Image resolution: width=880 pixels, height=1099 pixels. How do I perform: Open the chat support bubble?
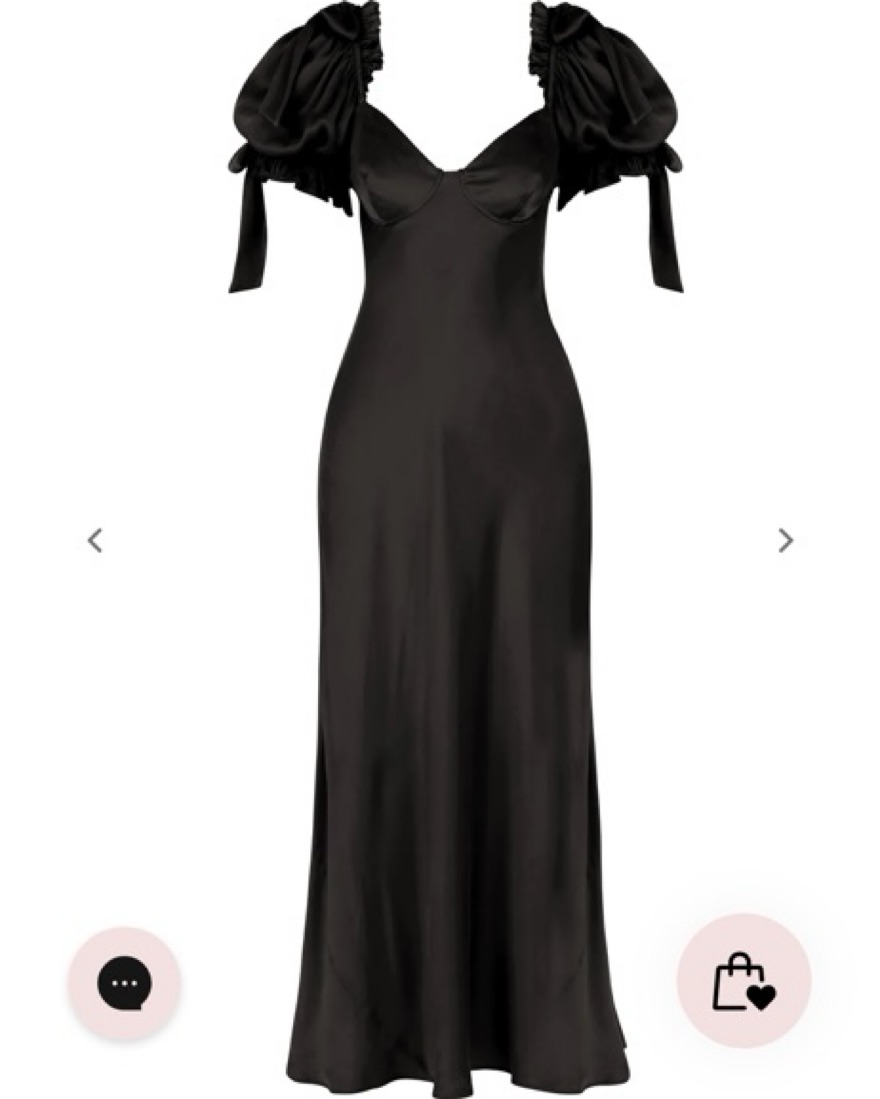pos(124,983)
